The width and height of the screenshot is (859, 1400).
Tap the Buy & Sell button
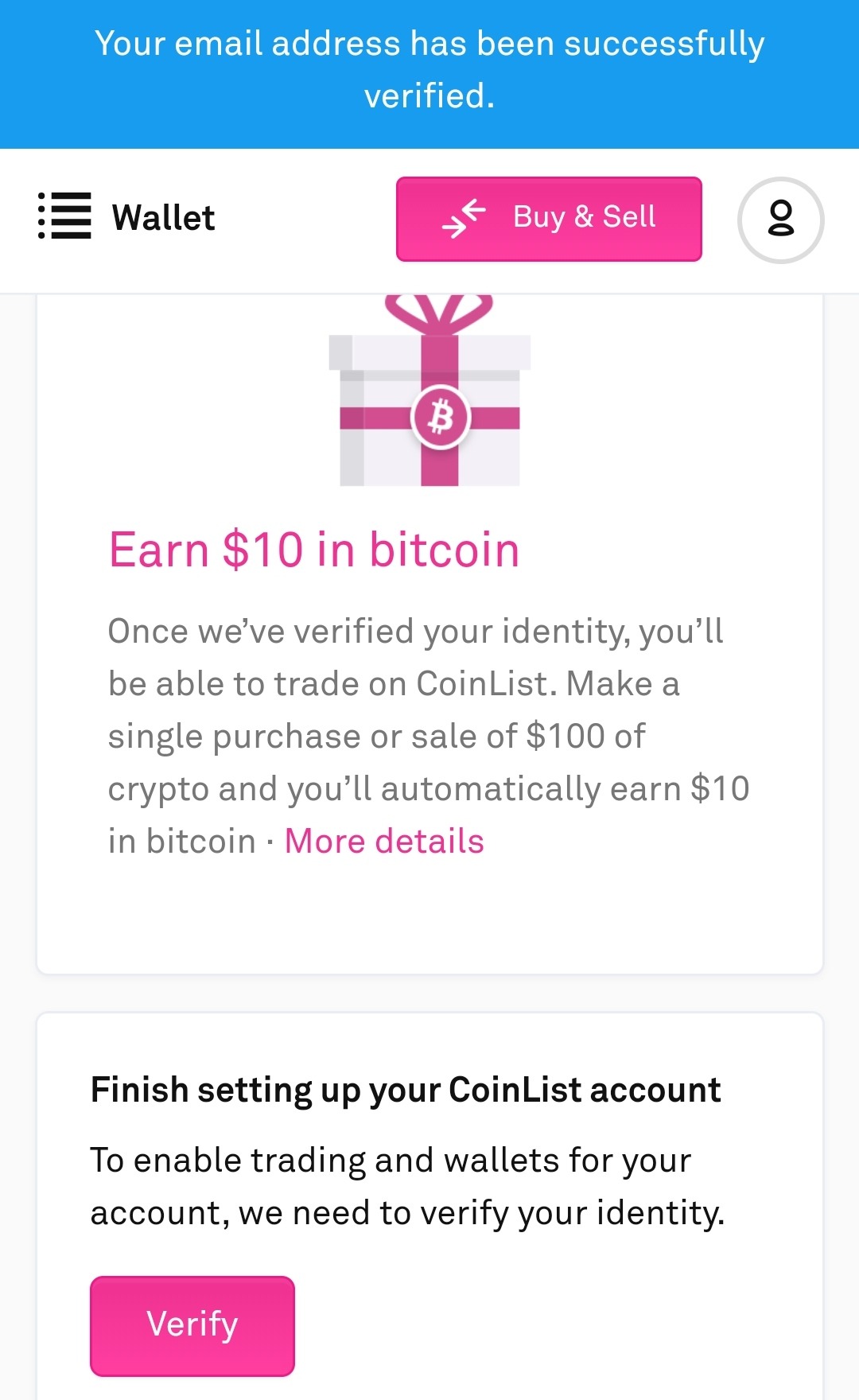tap(549, 219)
